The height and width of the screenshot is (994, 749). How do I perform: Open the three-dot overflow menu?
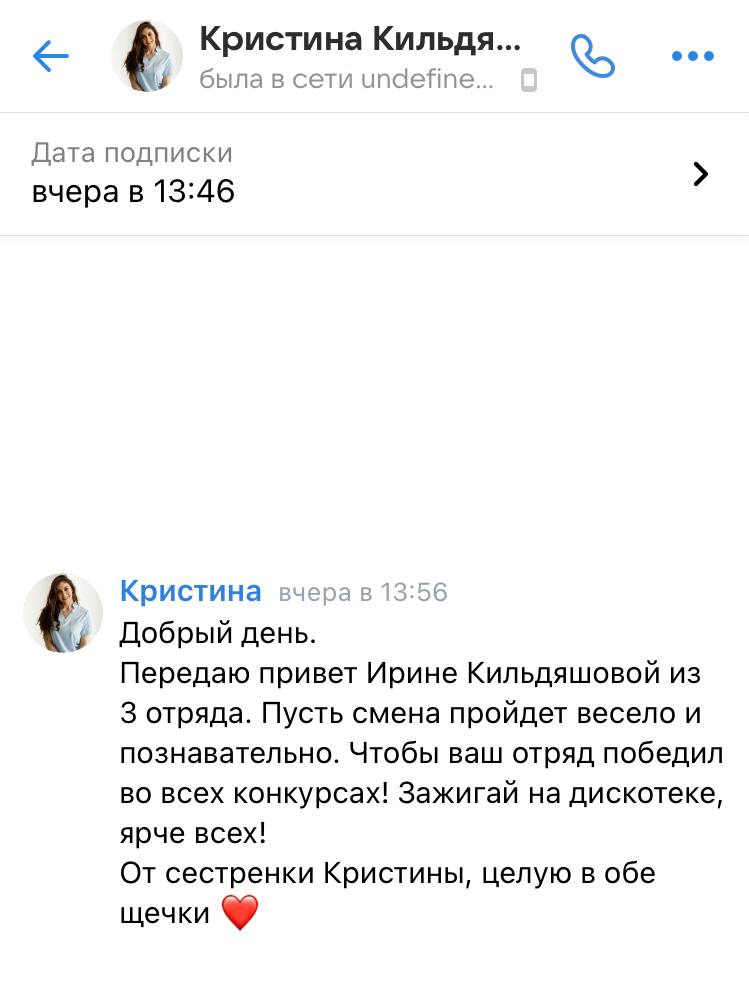click(x=692, y=57)
